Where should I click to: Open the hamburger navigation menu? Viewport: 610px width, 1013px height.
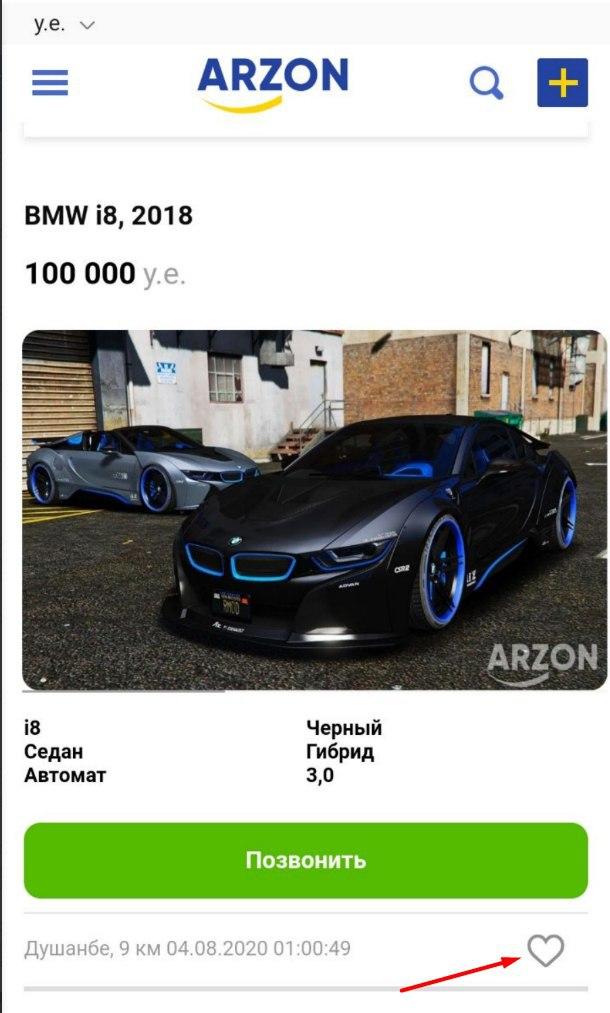click(x=50, y=82)
